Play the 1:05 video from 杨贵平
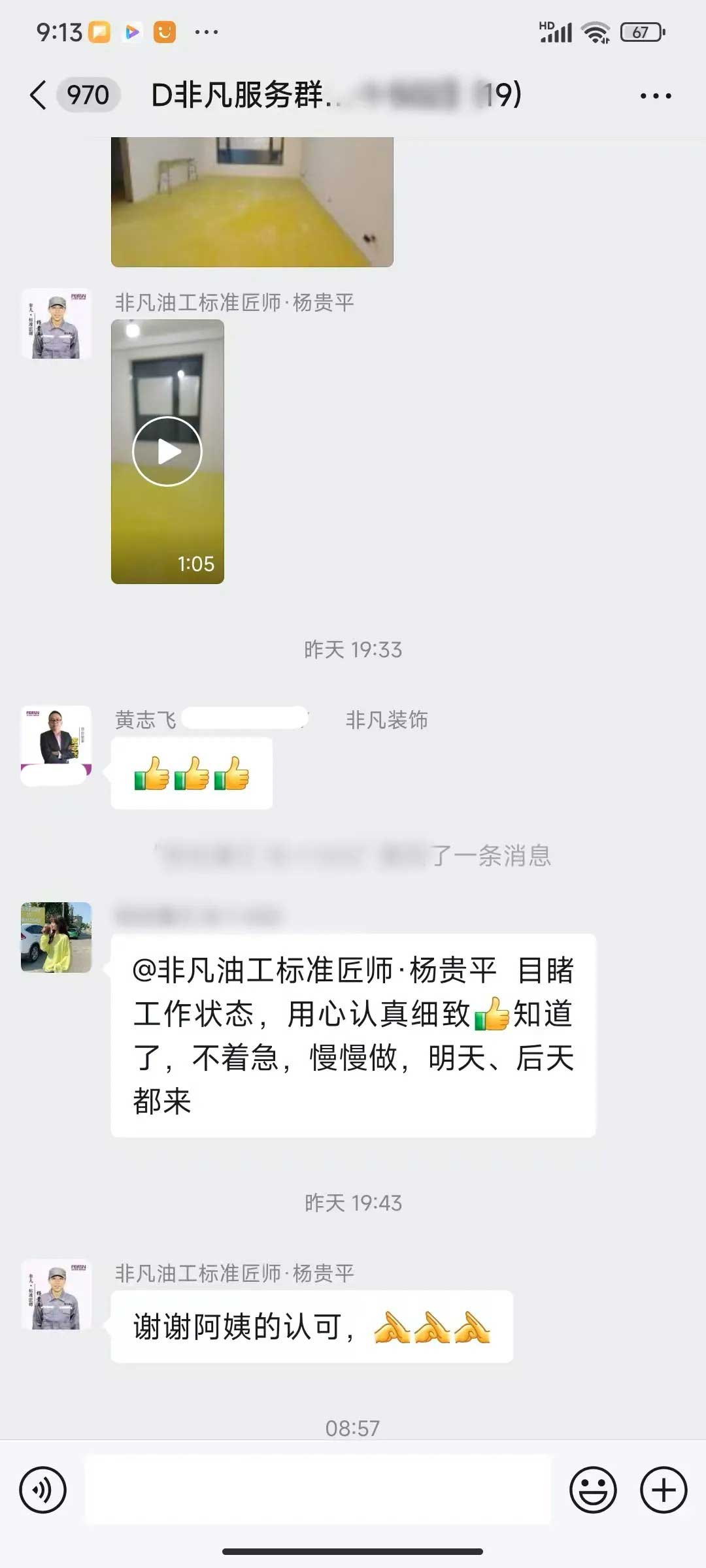This screenshot has height=1568, width=706. 167,451
